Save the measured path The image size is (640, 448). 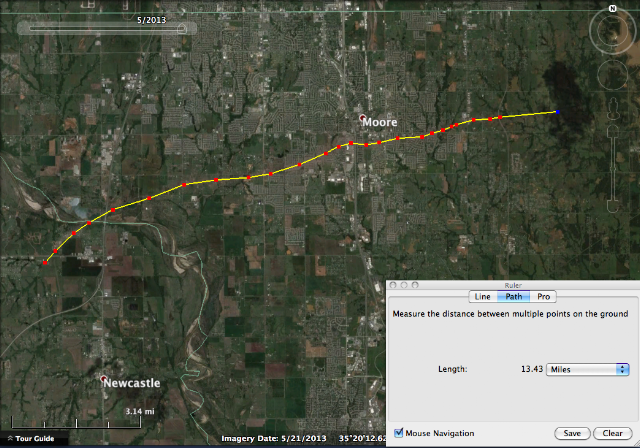coord(572,433)
